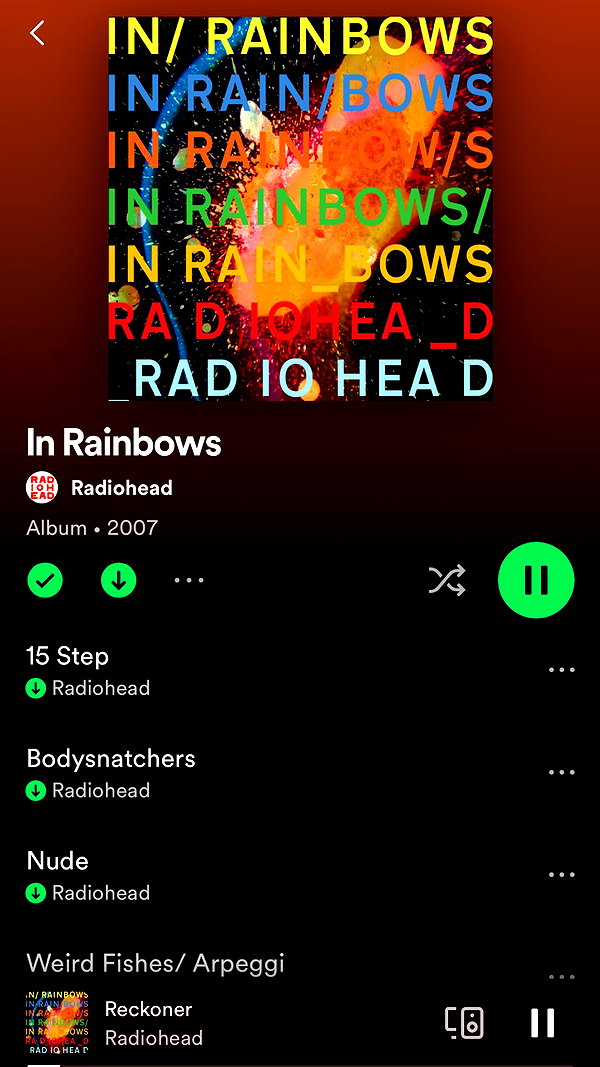Open more options for Nude
The height and width of the screenshot is (1067, 600).
pos(561,874)
